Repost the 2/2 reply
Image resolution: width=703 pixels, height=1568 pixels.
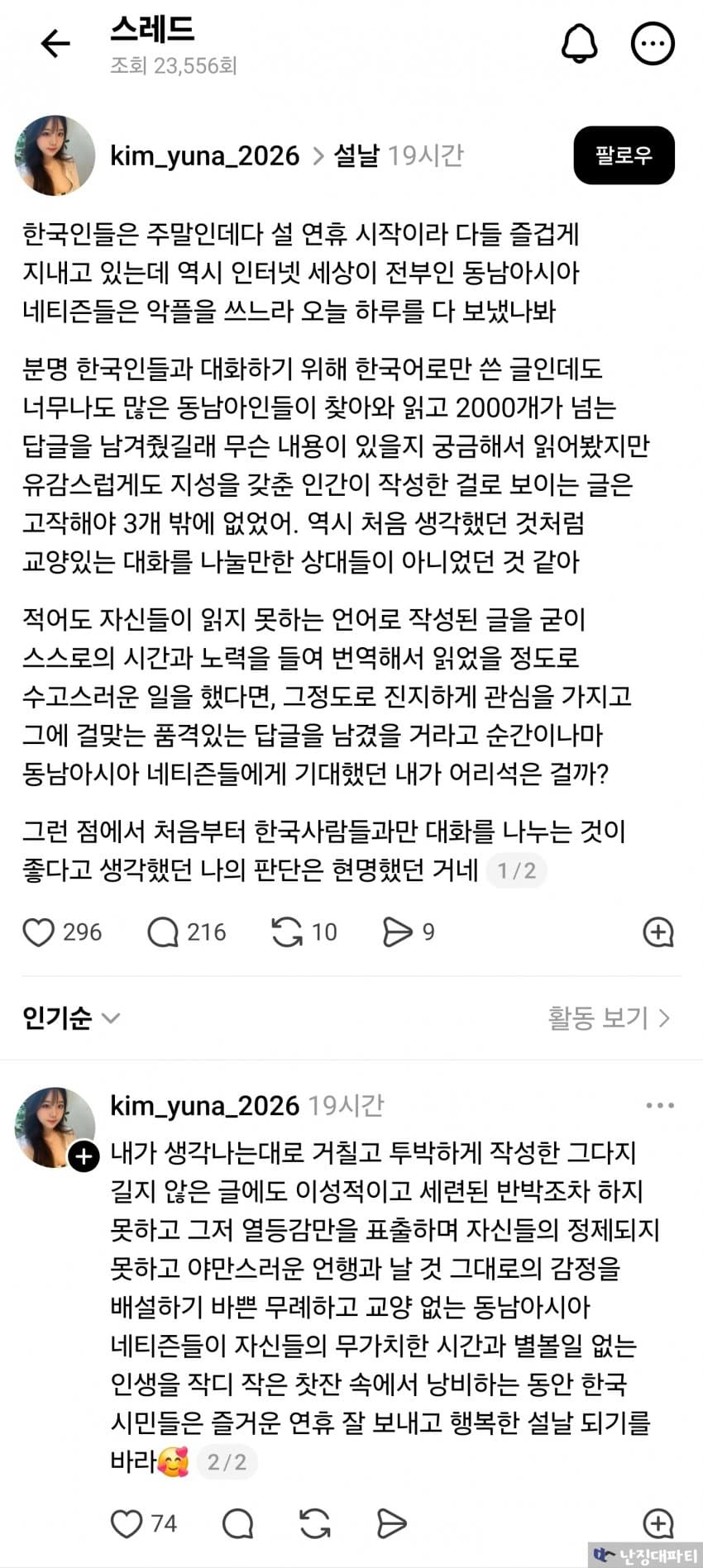(x=315, y=1523)
